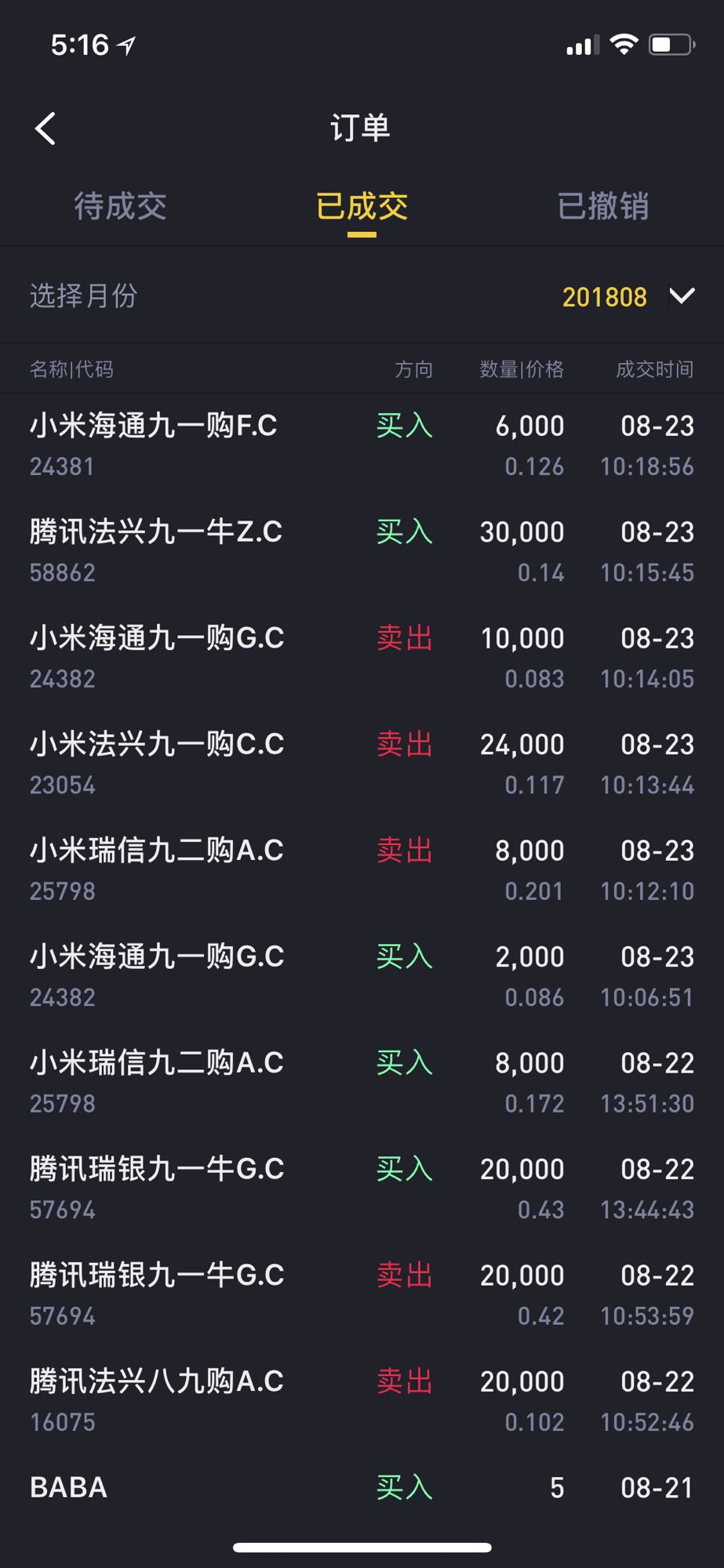Open the BABA buy order
This screenshot has width=724, height=1568.
click(x=362, y=1488)
